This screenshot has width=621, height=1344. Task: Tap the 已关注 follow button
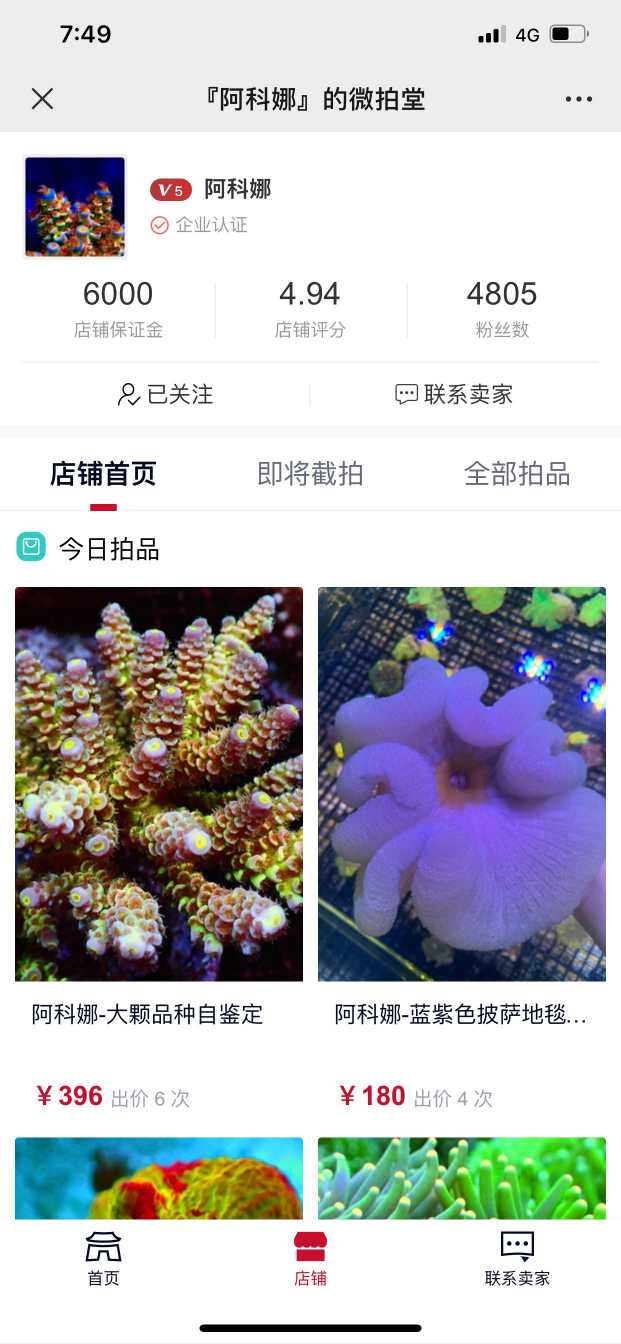pyautogui.click(x=165, y=394)
